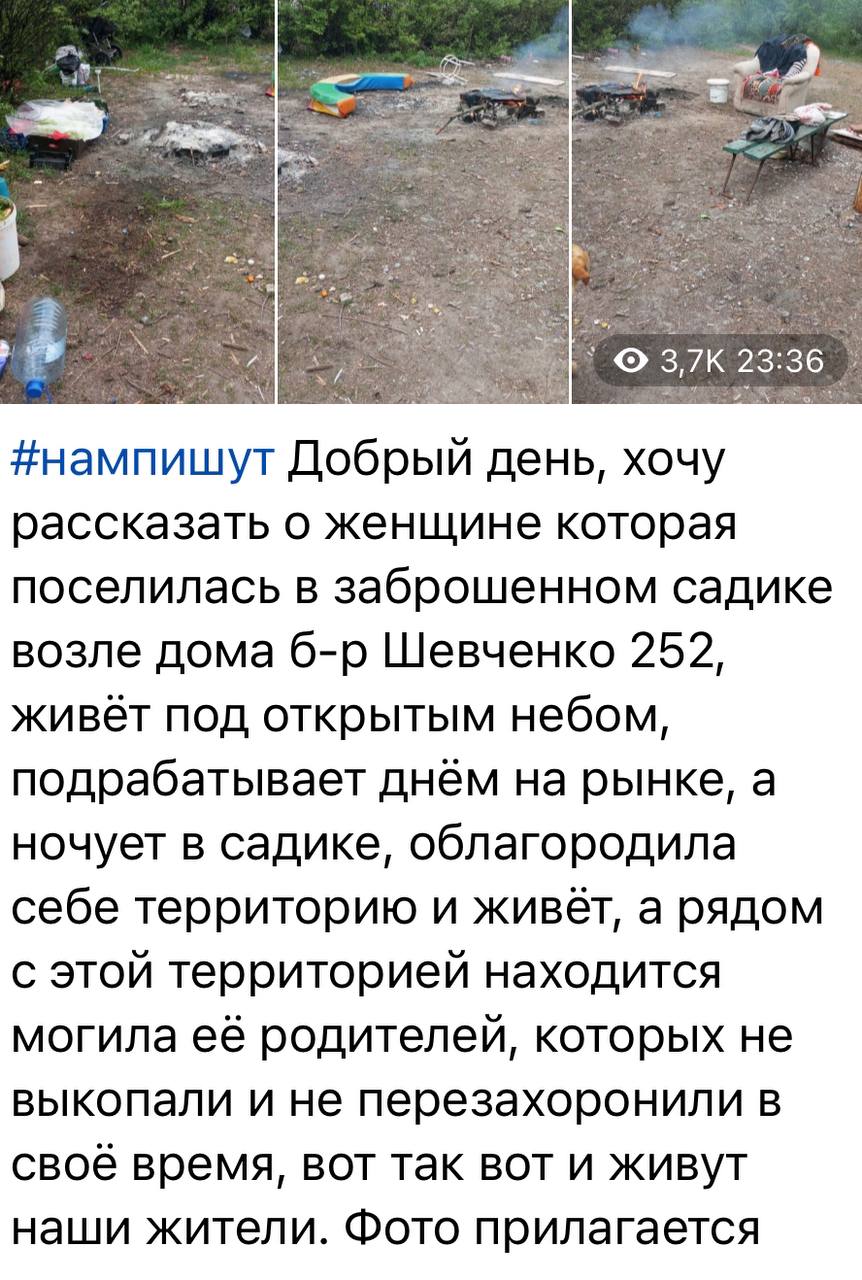Open the #нампишут hashtag link
The height and width of the screenshot is (1280, 862).
pos(143,461)
